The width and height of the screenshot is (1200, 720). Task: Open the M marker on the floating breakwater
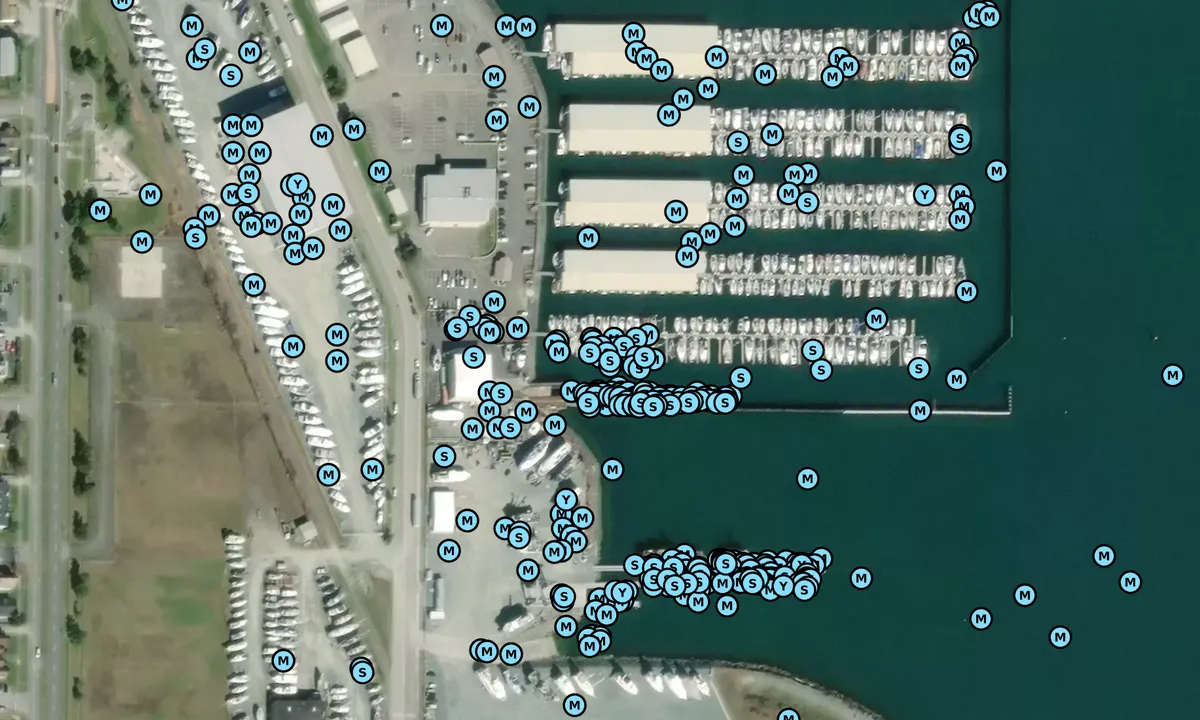(920, 410)
